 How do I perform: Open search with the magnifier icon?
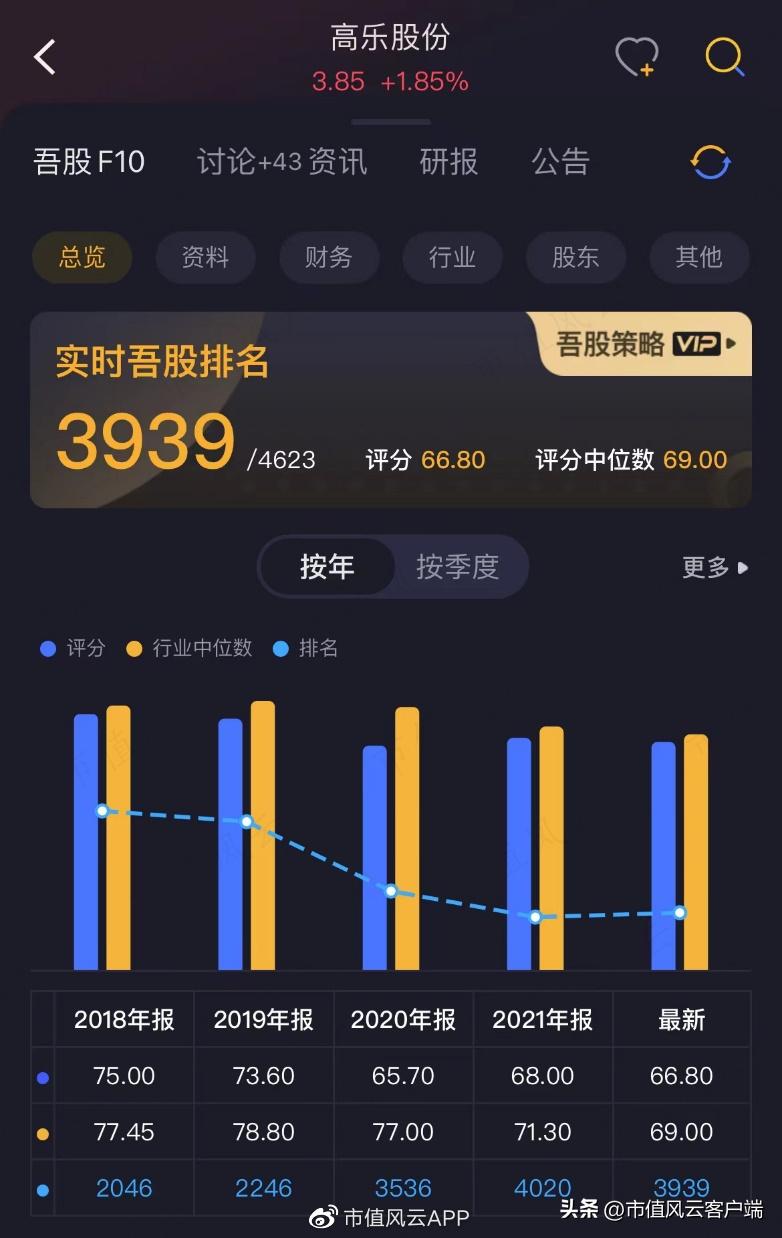click(x=723, y=57)
